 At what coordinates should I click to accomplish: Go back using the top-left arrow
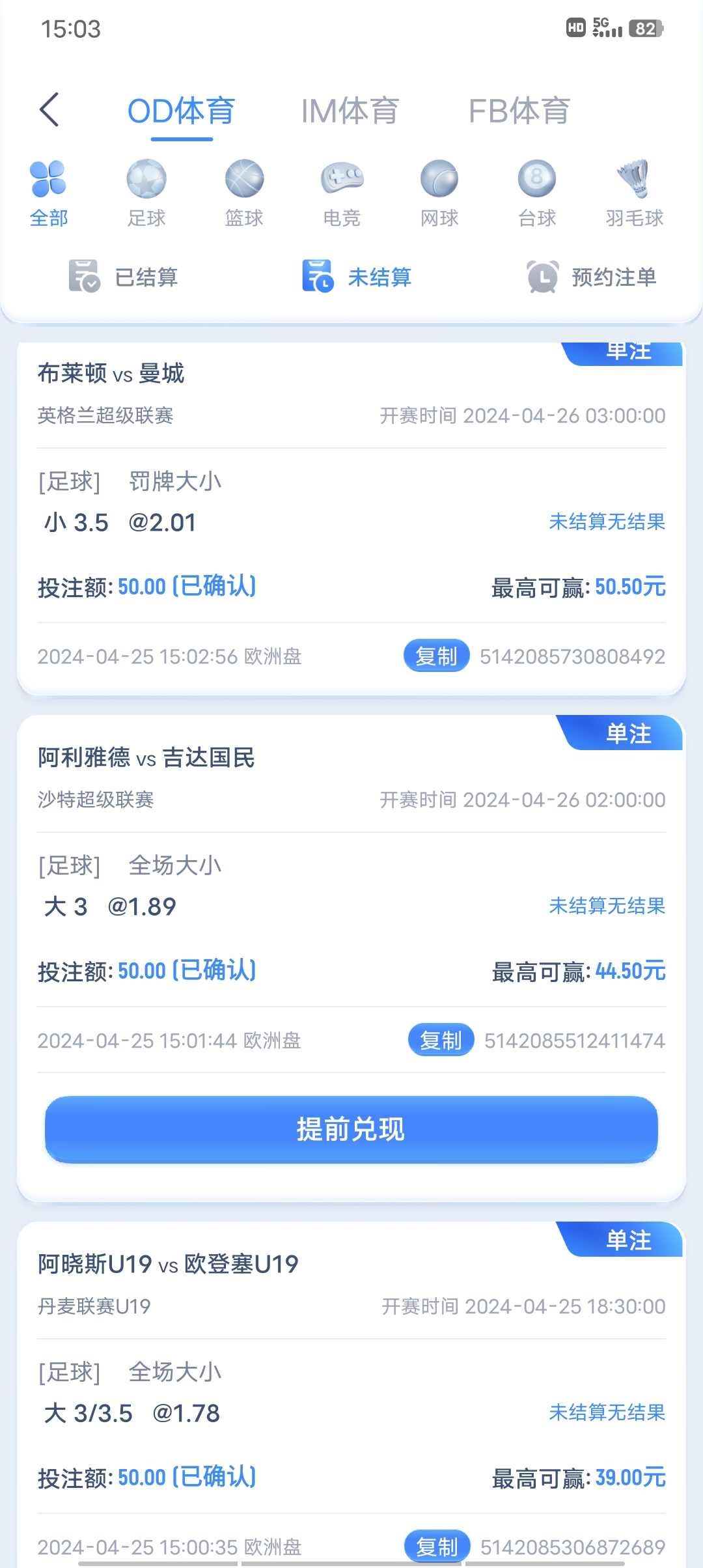[49, 109]
